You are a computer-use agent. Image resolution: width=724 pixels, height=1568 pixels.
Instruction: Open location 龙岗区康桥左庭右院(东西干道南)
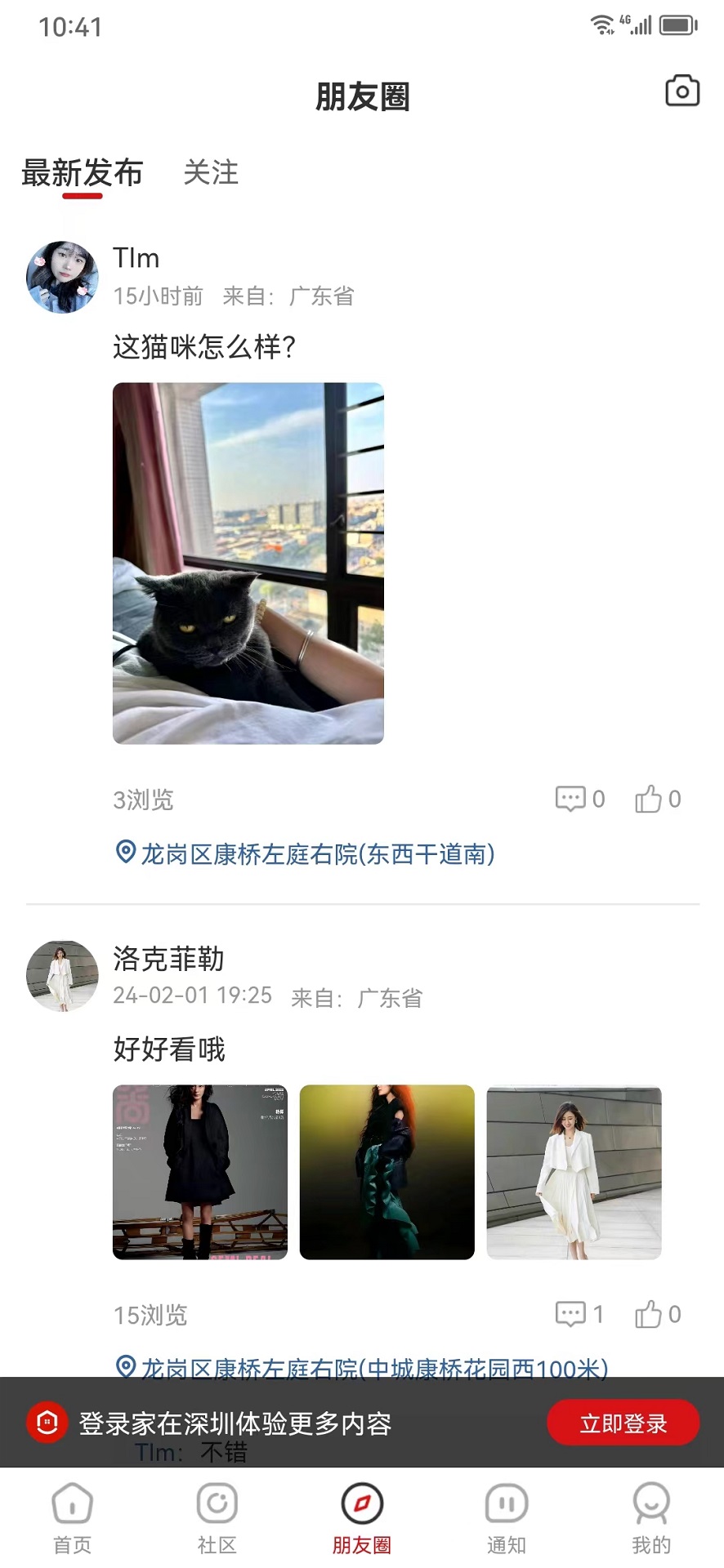pos(317,854)
